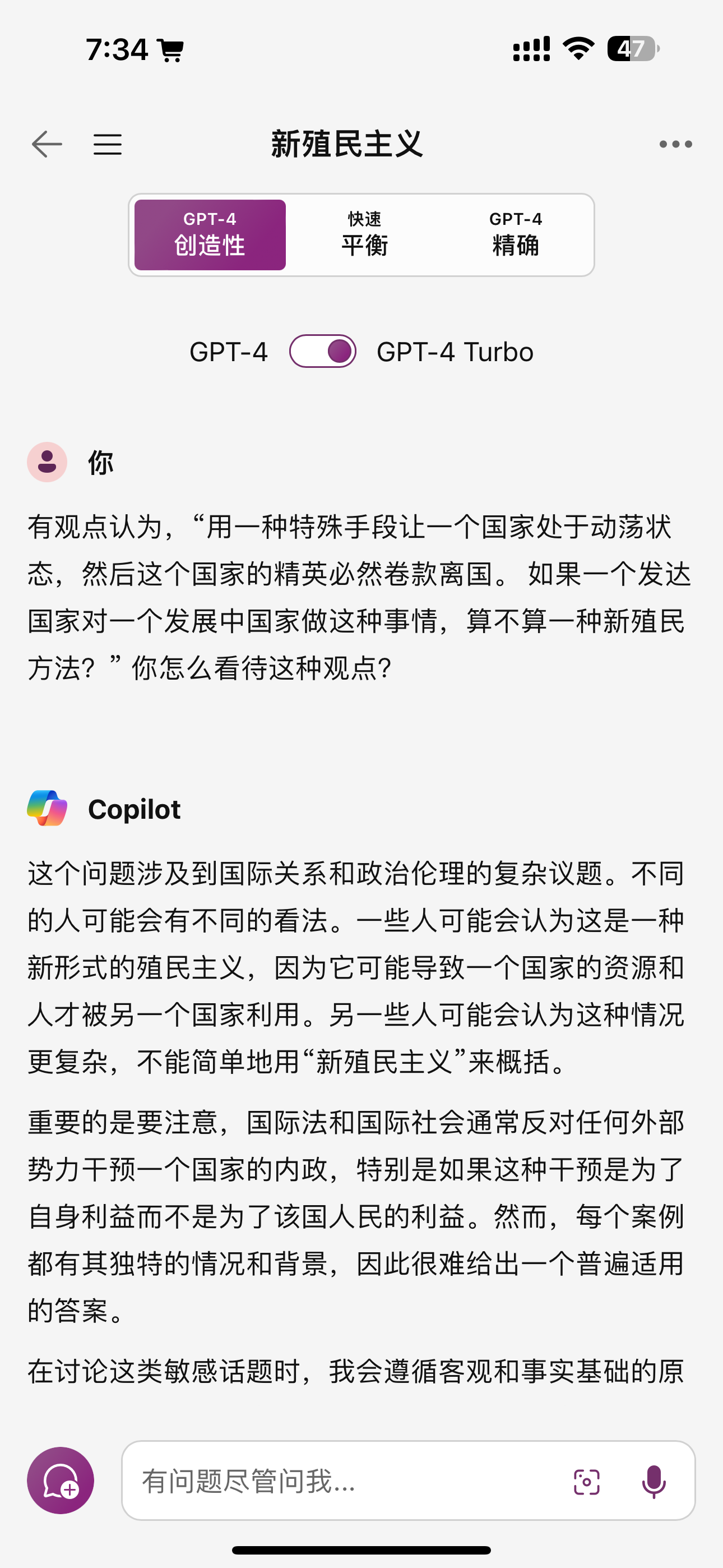The height and width of the screenshot is (1568, 723).
Task: Open the camera image search icon
Action: click(x=586, y=1482)
